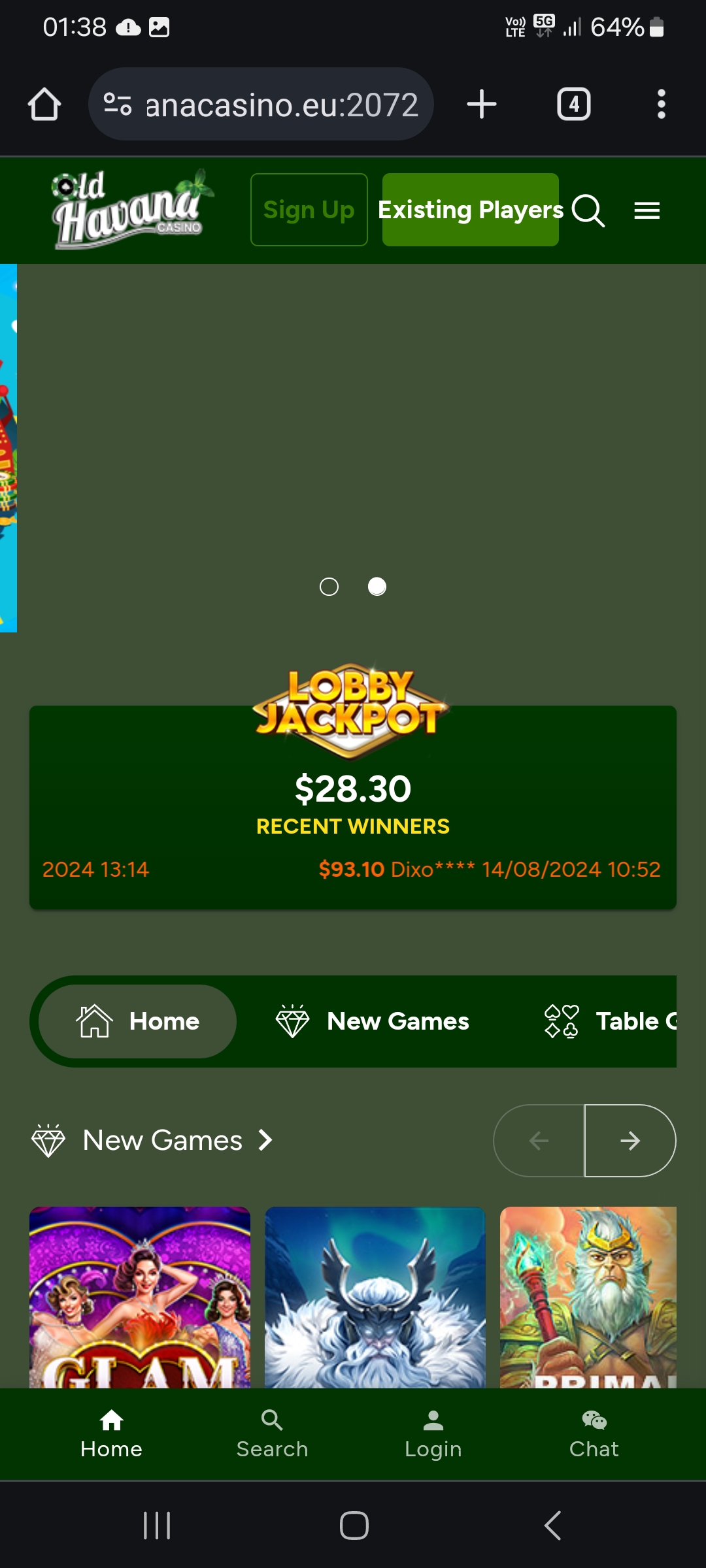Show next new games with right arrow

(x=630, y=1141)
